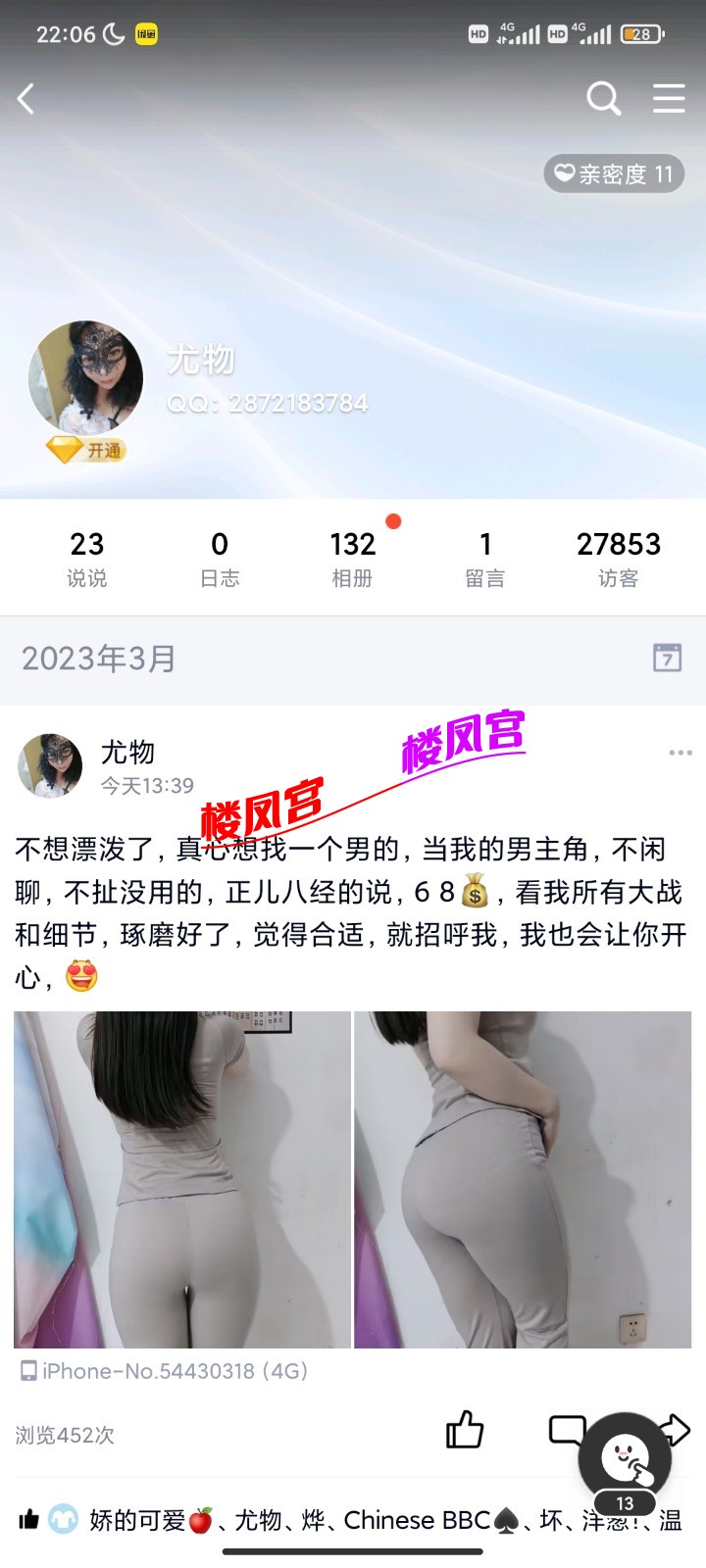
Task: Tap the moon icon in the status bar
Action: [x=114, y=32]
